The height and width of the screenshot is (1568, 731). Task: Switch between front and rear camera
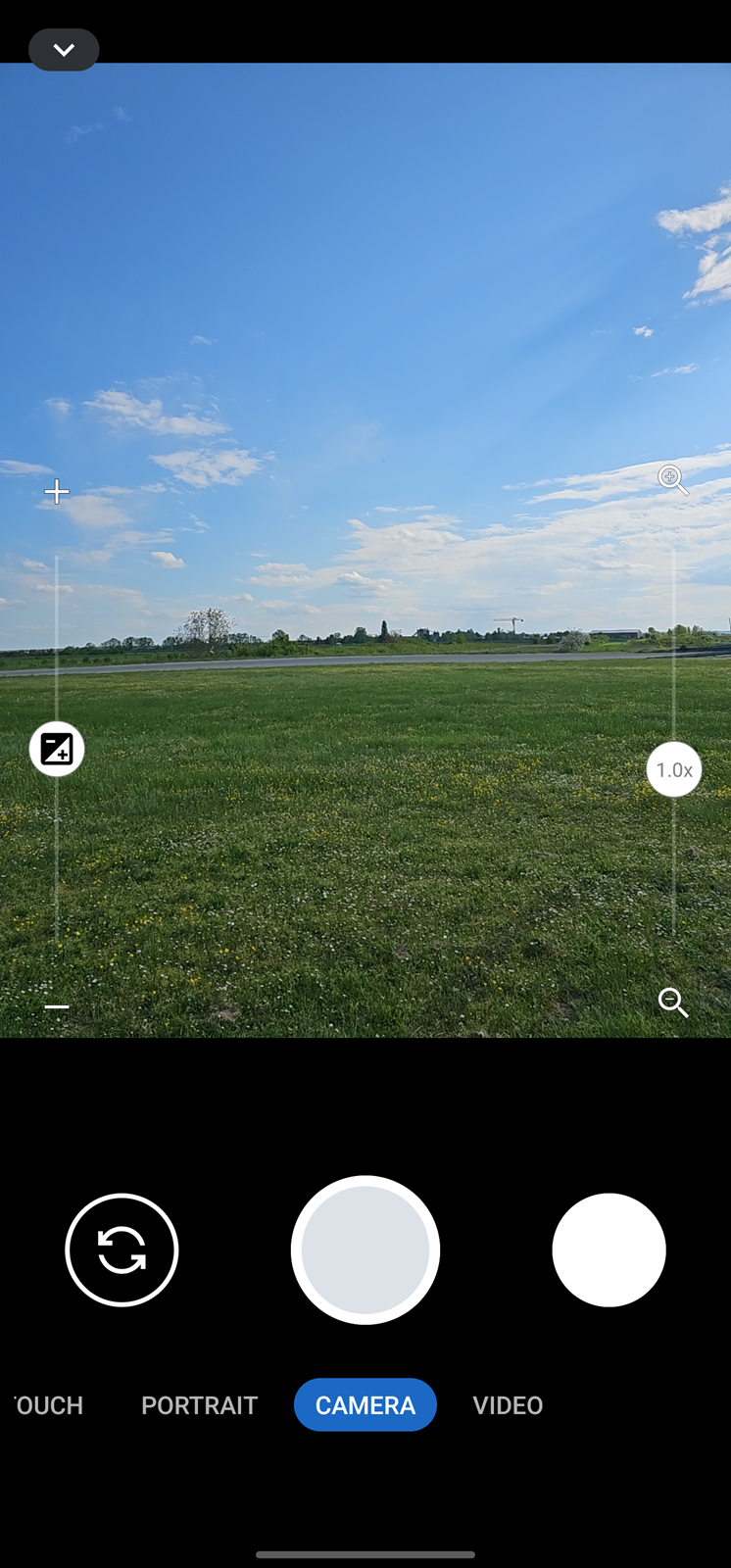coord(122,1249)
